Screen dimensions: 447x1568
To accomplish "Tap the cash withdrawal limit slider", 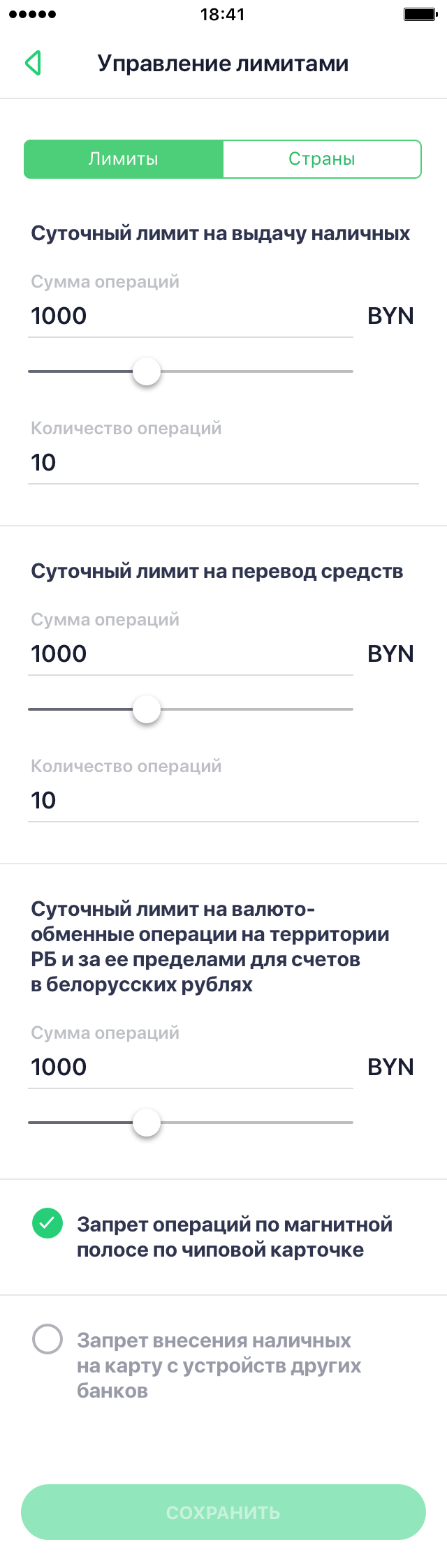I will pyautogui.click(x=147, y=371).
